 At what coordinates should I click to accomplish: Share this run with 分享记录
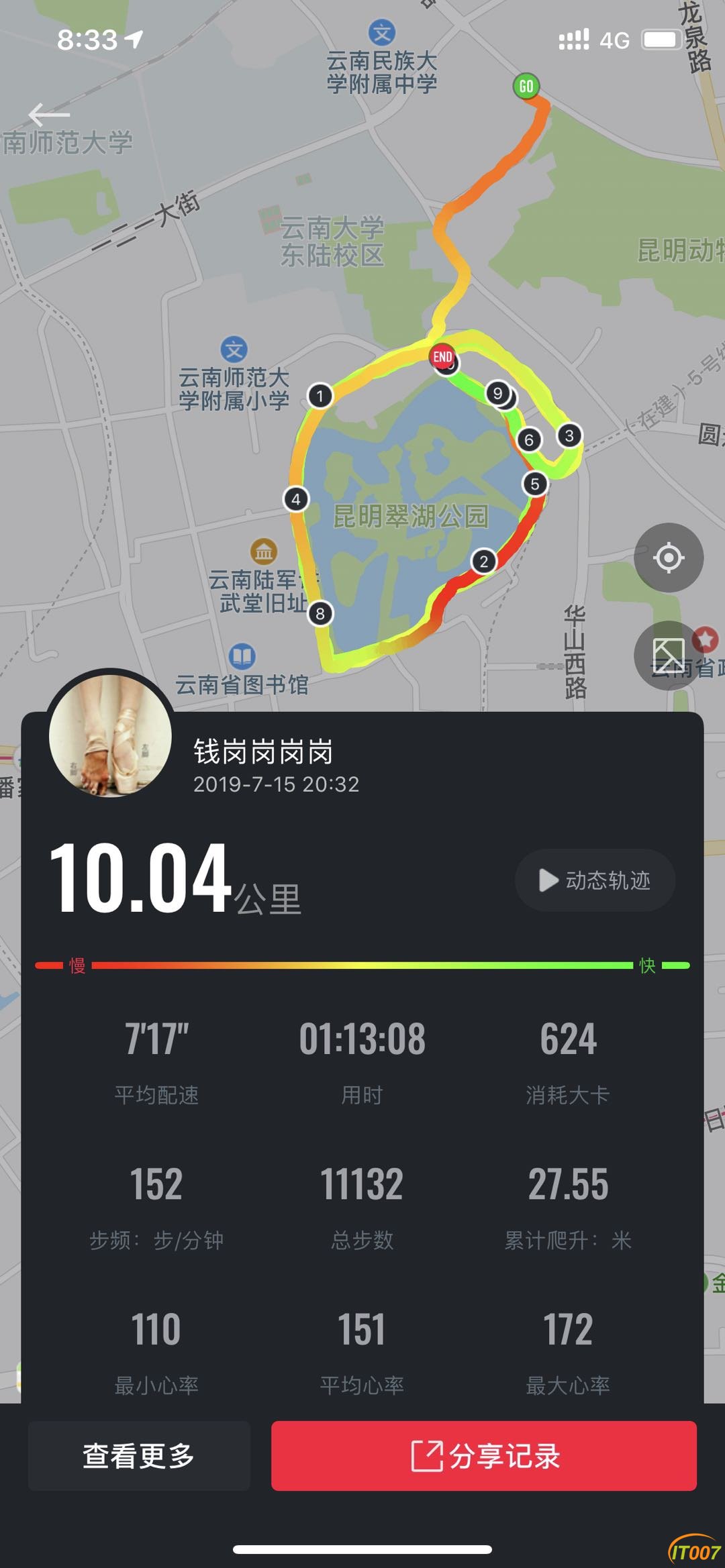pos(483,1455)
